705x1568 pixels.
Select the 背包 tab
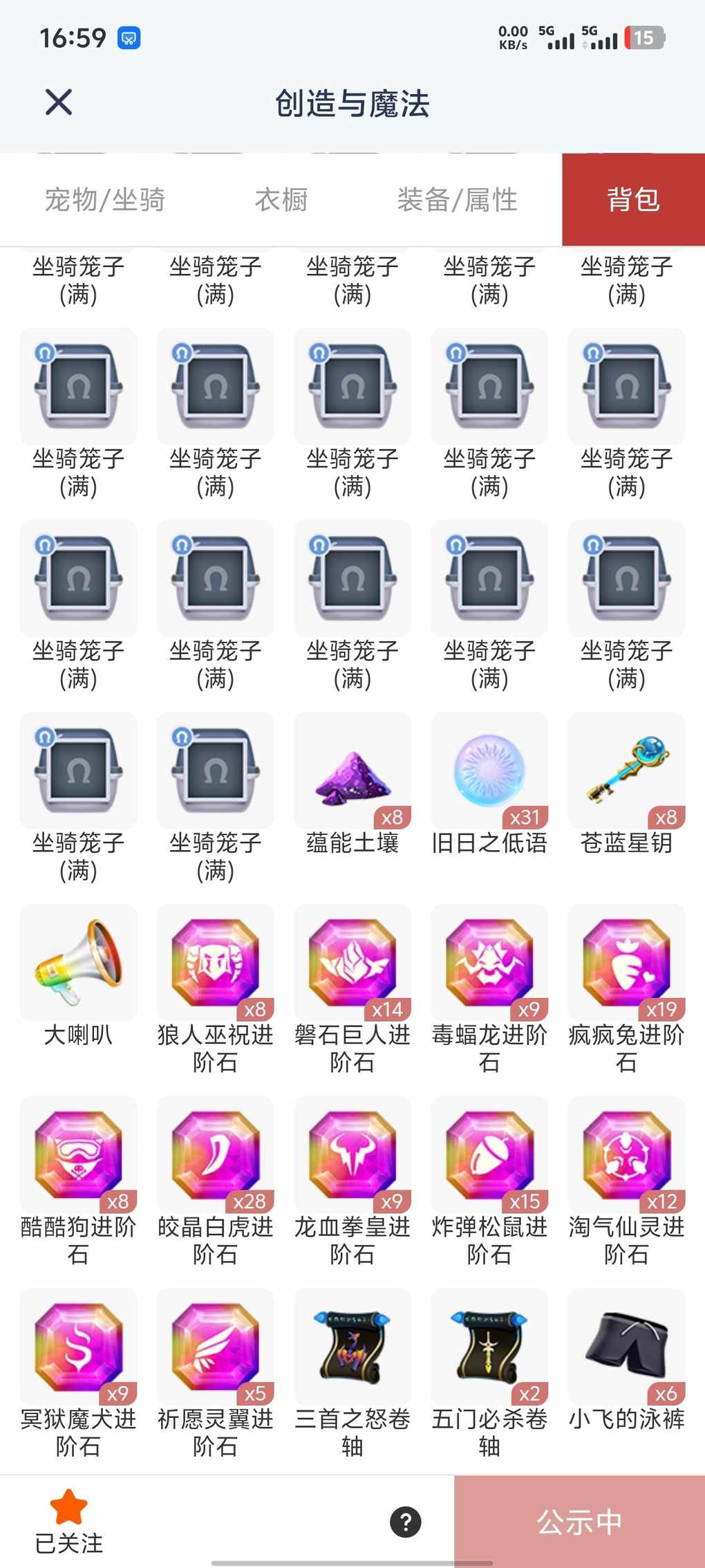tap(633, 200)
